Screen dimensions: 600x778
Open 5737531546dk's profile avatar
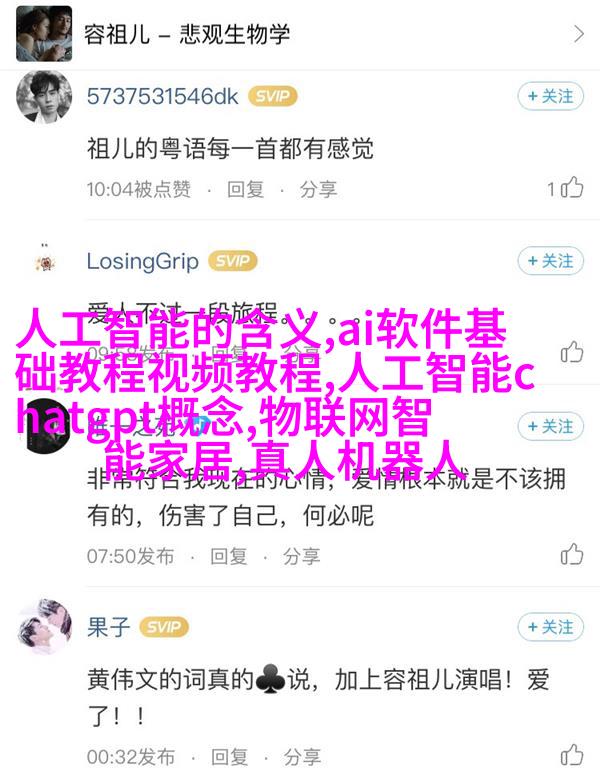click(x=45, y=97)
